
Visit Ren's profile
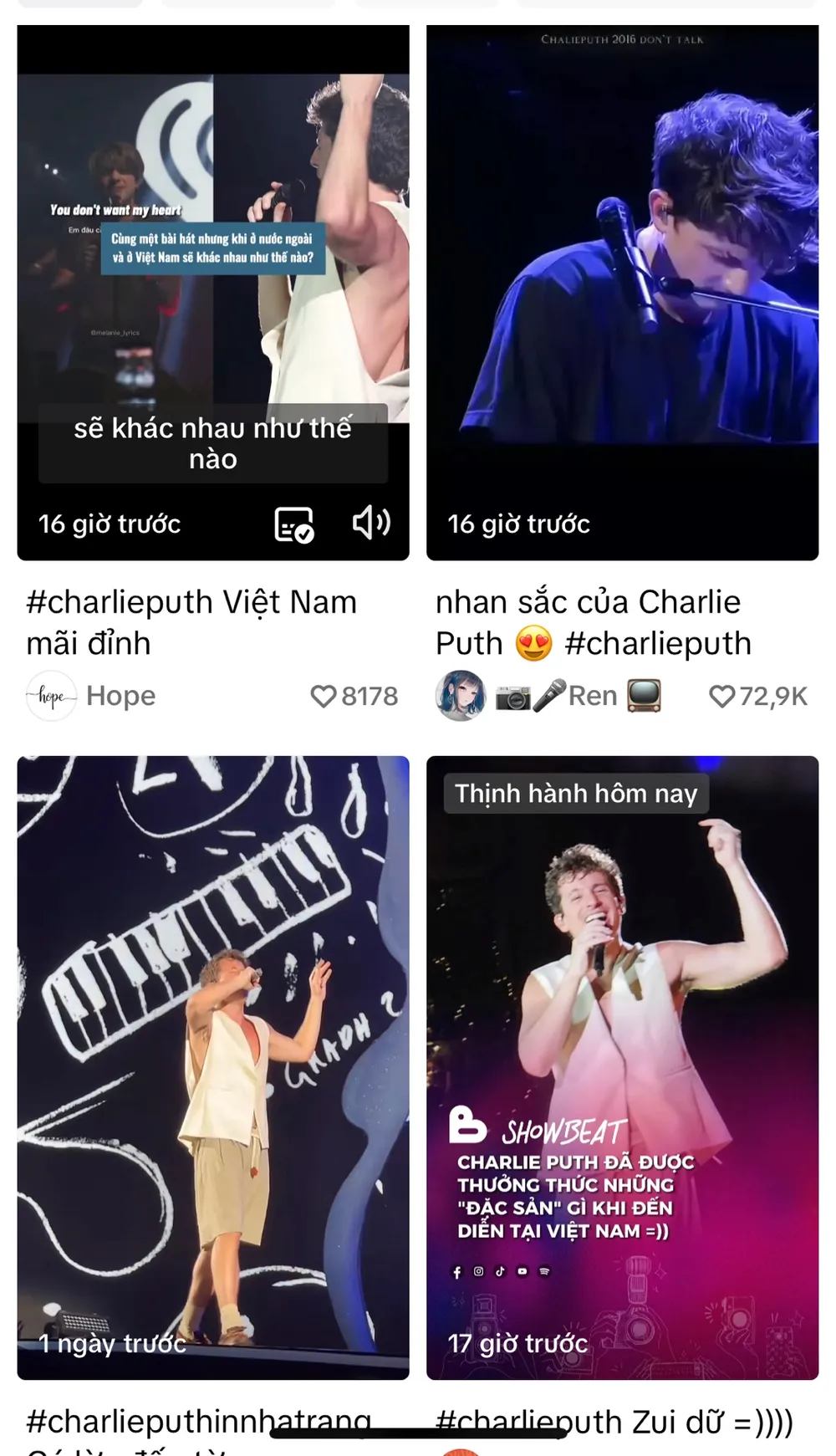click(x=461, y=696)
